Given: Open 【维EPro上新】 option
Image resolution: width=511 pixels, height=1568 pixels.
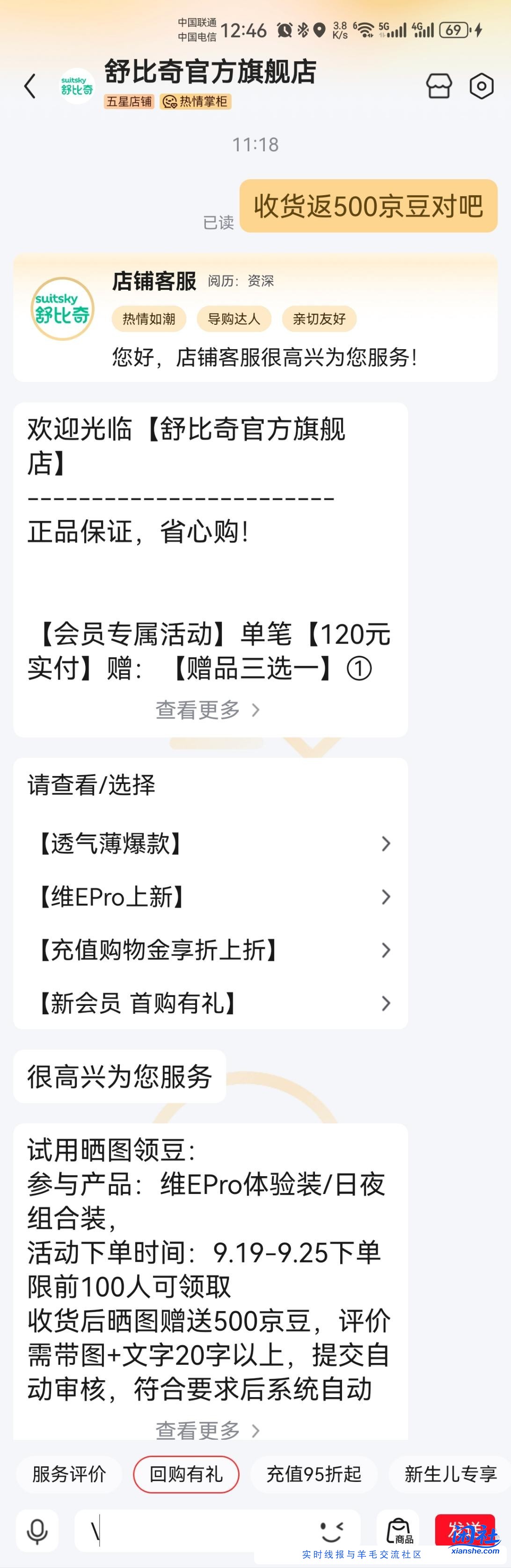Looking at the screenshot, I should click(211, 897).
